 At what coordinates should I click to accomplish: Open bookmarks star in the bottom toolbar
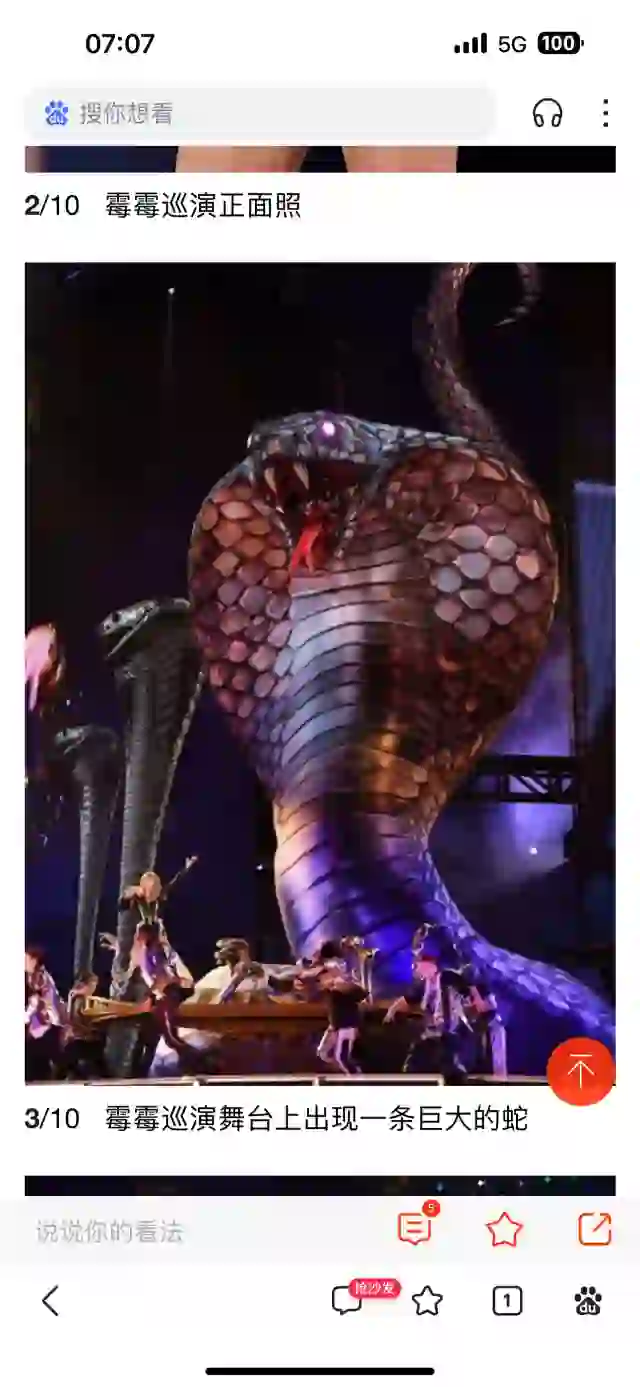click(x=427, y=1301)
